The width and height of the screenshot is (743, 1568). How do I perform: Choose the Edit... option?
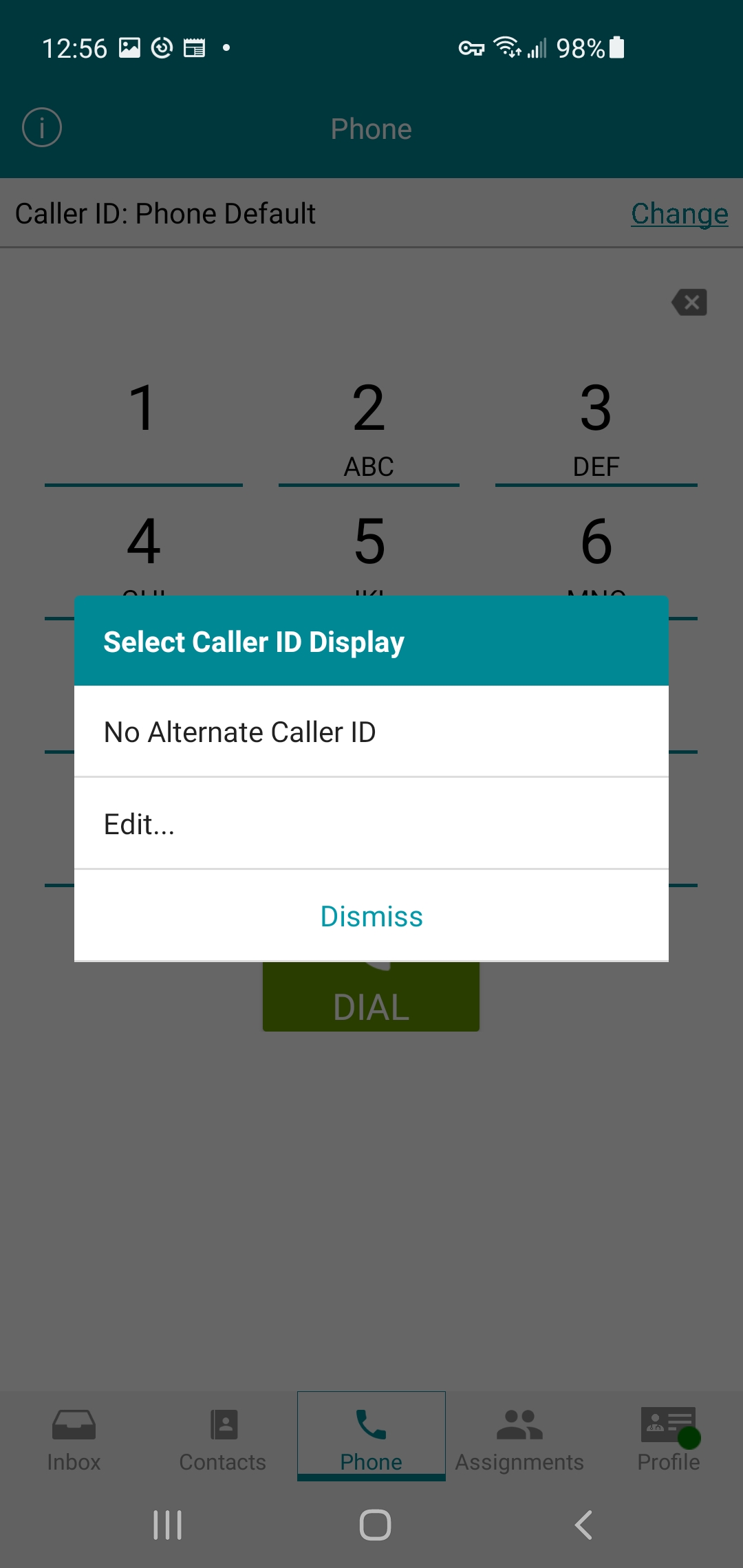click(x=371, y=824)
